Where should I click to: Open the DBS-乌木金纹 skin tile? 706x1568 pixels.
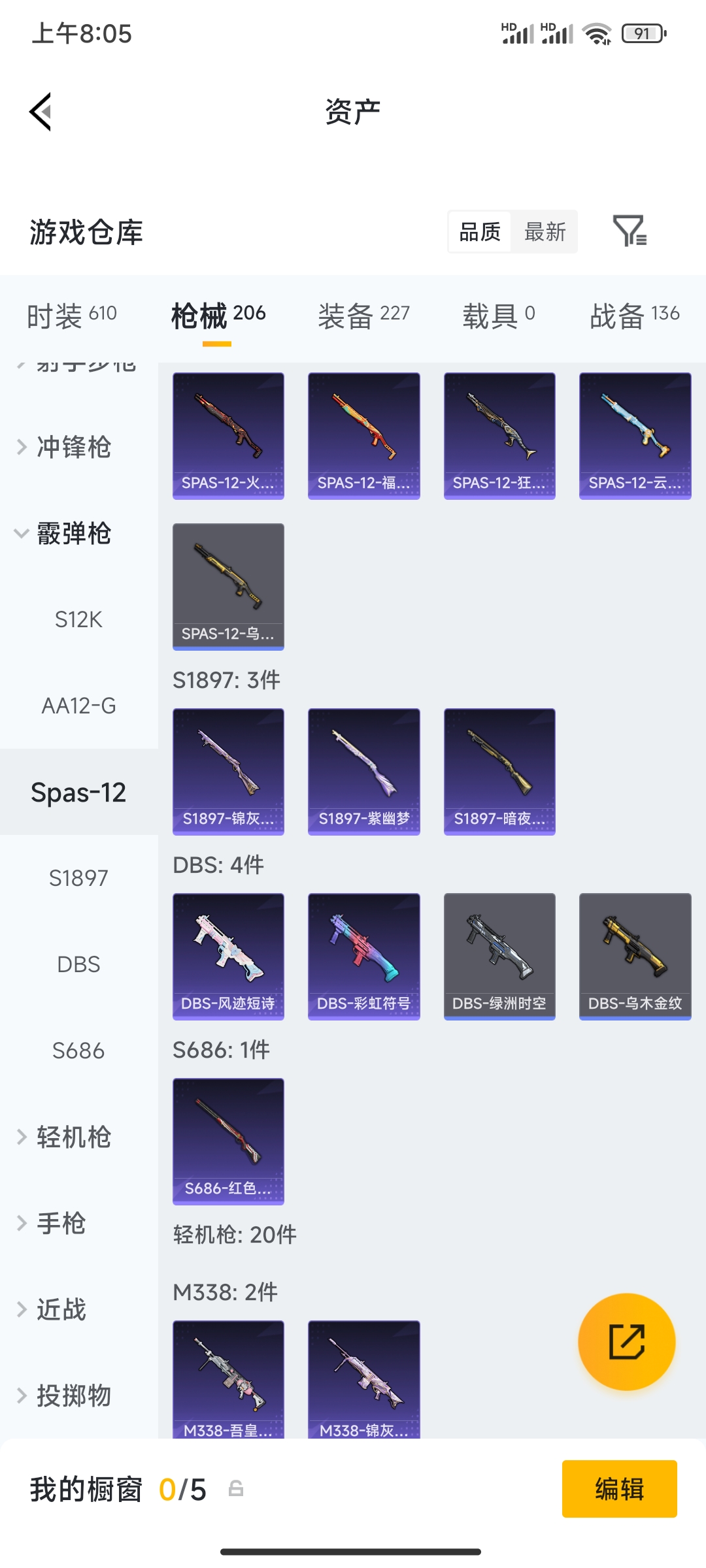(635, 956)
